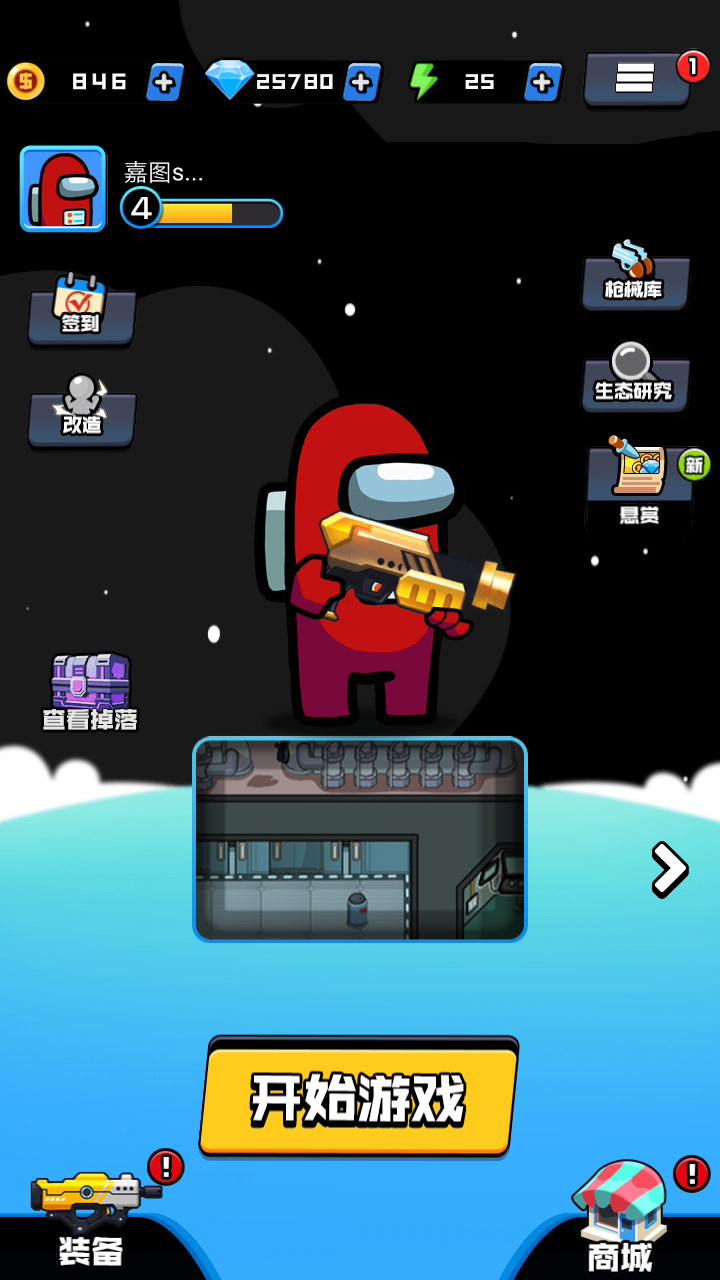
Task: Tap the plus next to the diamond count
Action: pyautogui.click(x=362, y=82)
